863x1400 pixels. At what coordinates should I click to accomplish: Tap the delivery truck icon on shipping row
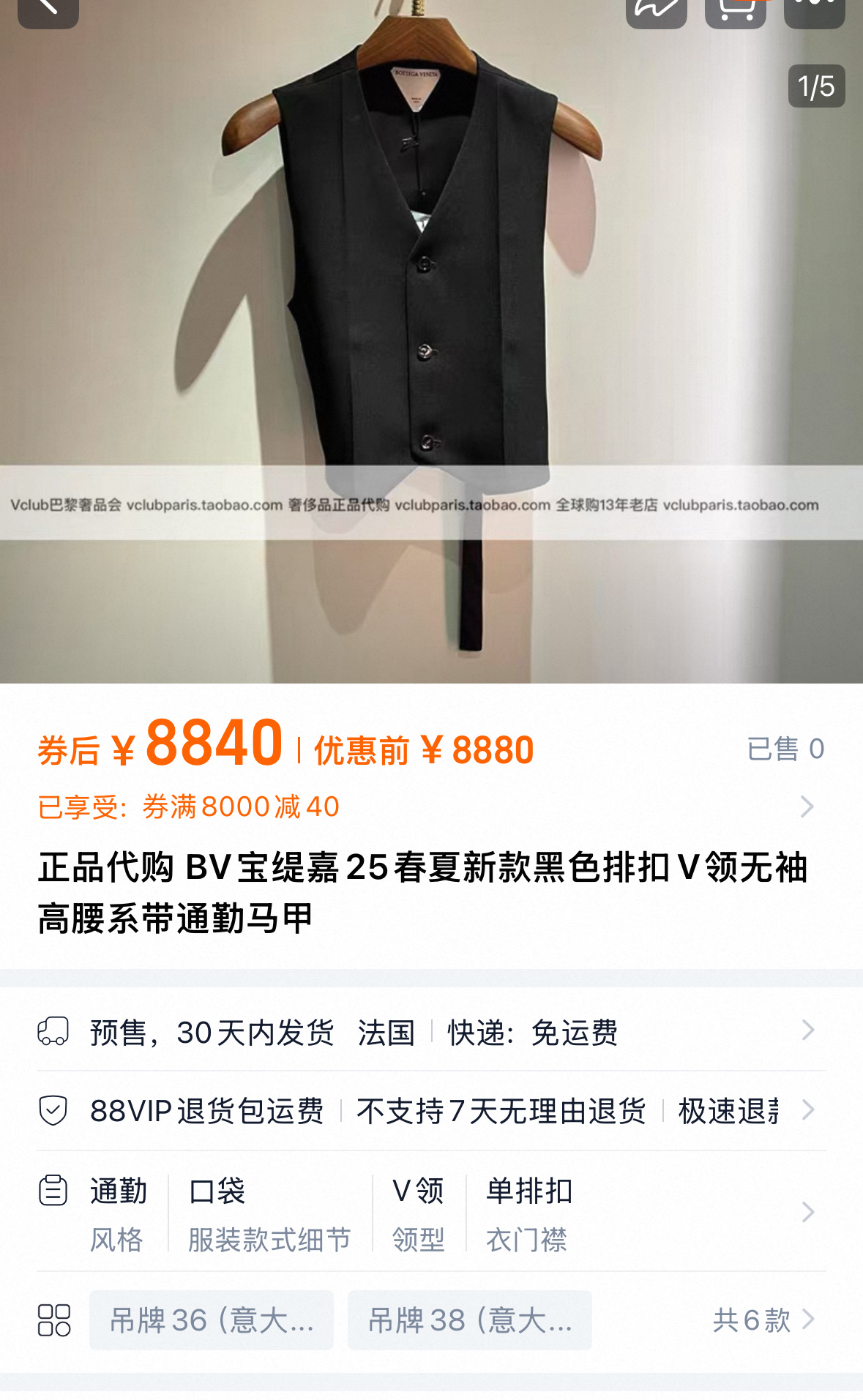pyautogui.click(x=51, y=1033)
